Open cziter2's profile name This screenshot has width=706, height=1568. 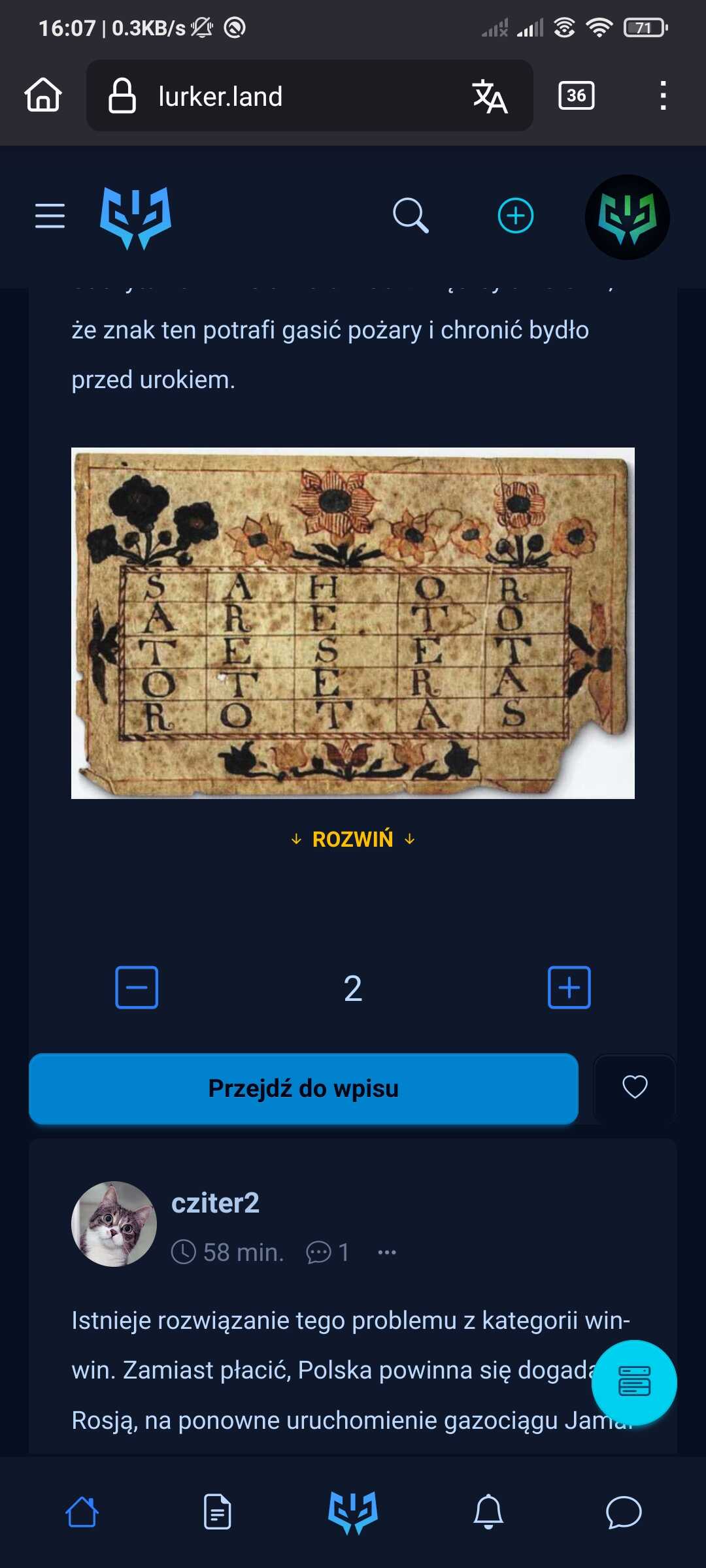pyautogui.click(x=215, y=1203)
